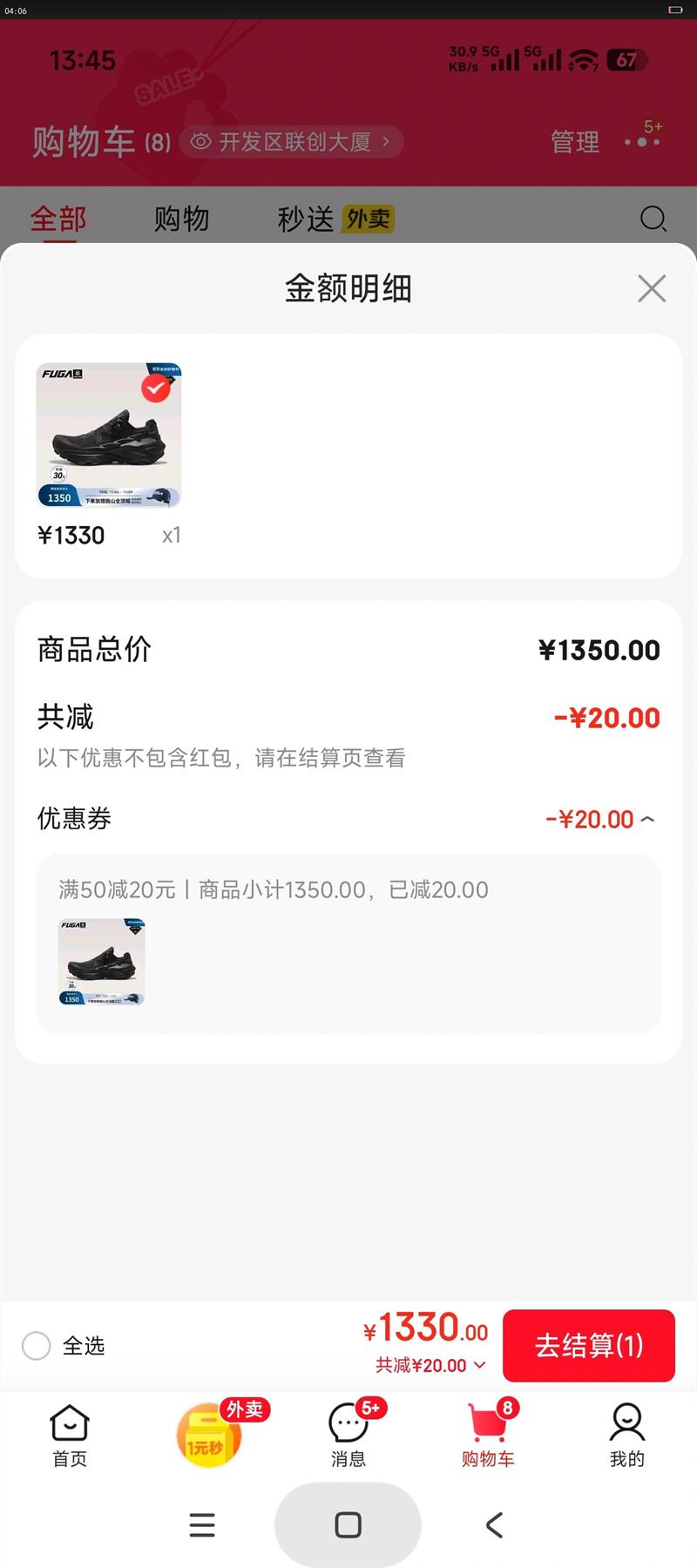Select the 购物车 bottom tab
Image resolution: width=697 pixels, height=1568 pixels.
488,1436
